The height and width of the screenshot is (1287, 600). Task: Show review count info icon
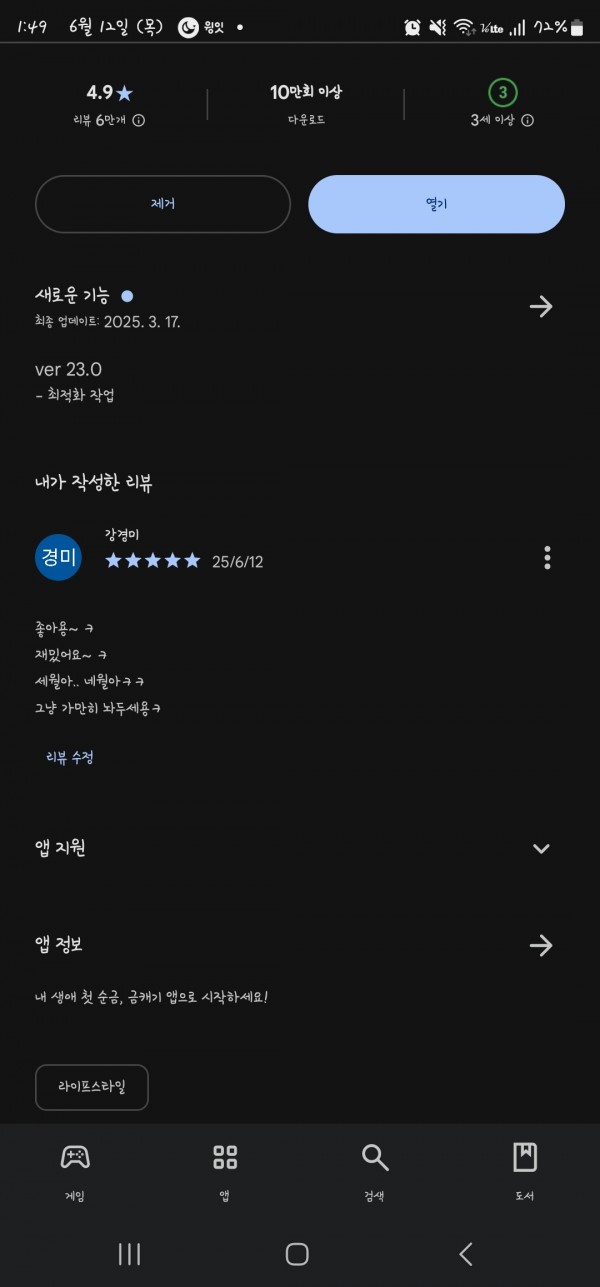point(139,120)
